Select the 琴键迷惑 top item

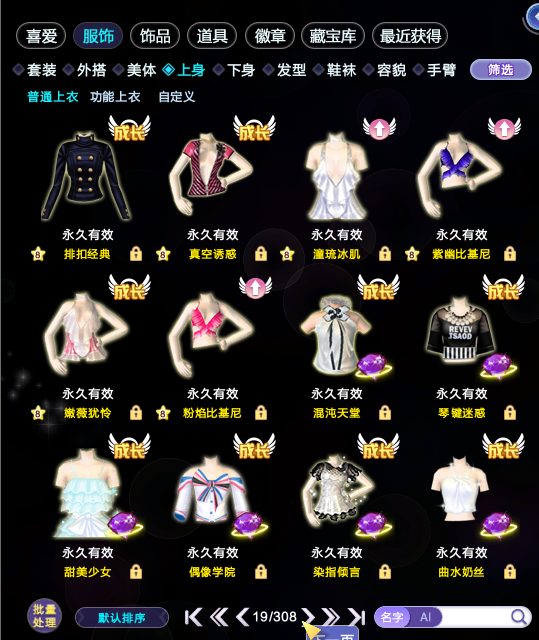click(x=461, y=335)
